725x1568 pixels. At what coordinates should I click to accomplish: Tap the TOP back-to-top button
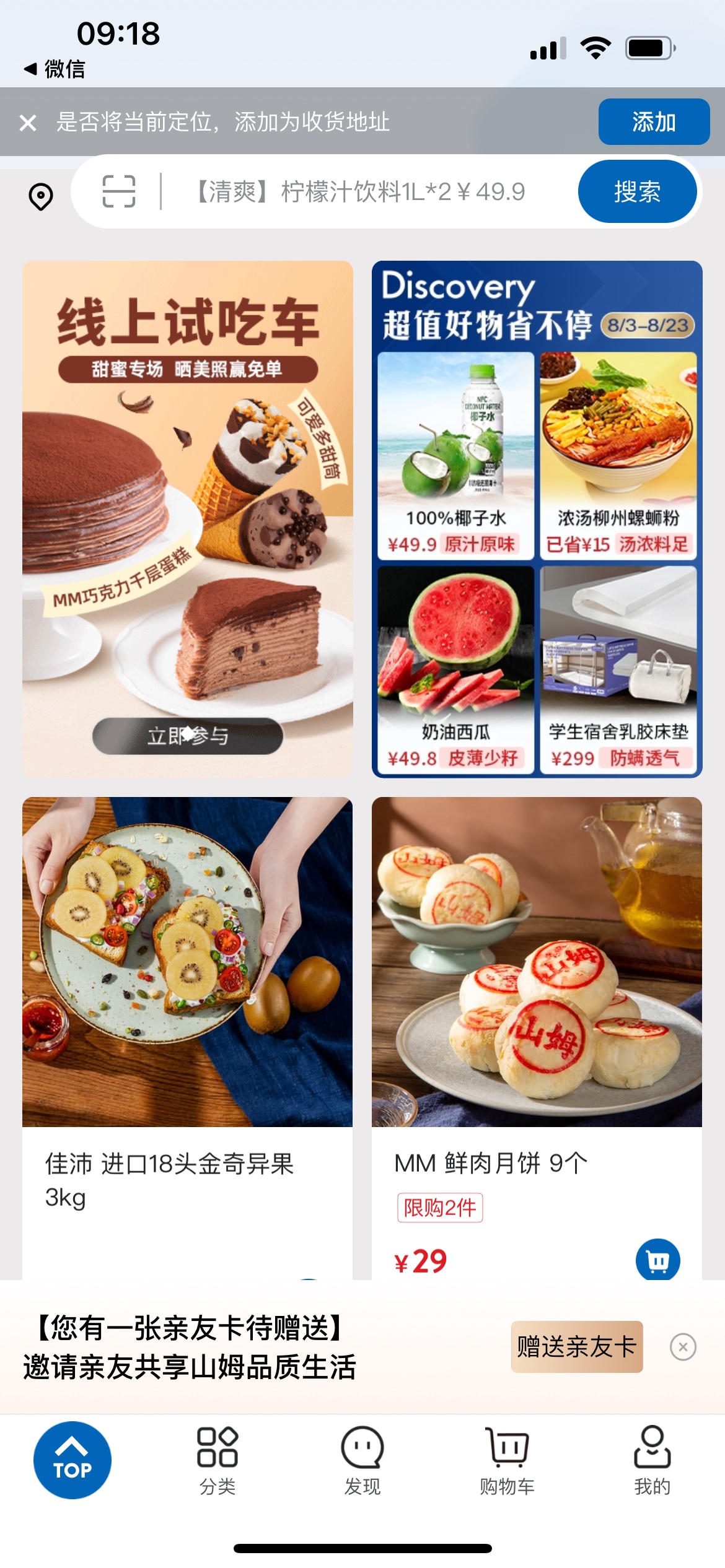point(72,1460)
